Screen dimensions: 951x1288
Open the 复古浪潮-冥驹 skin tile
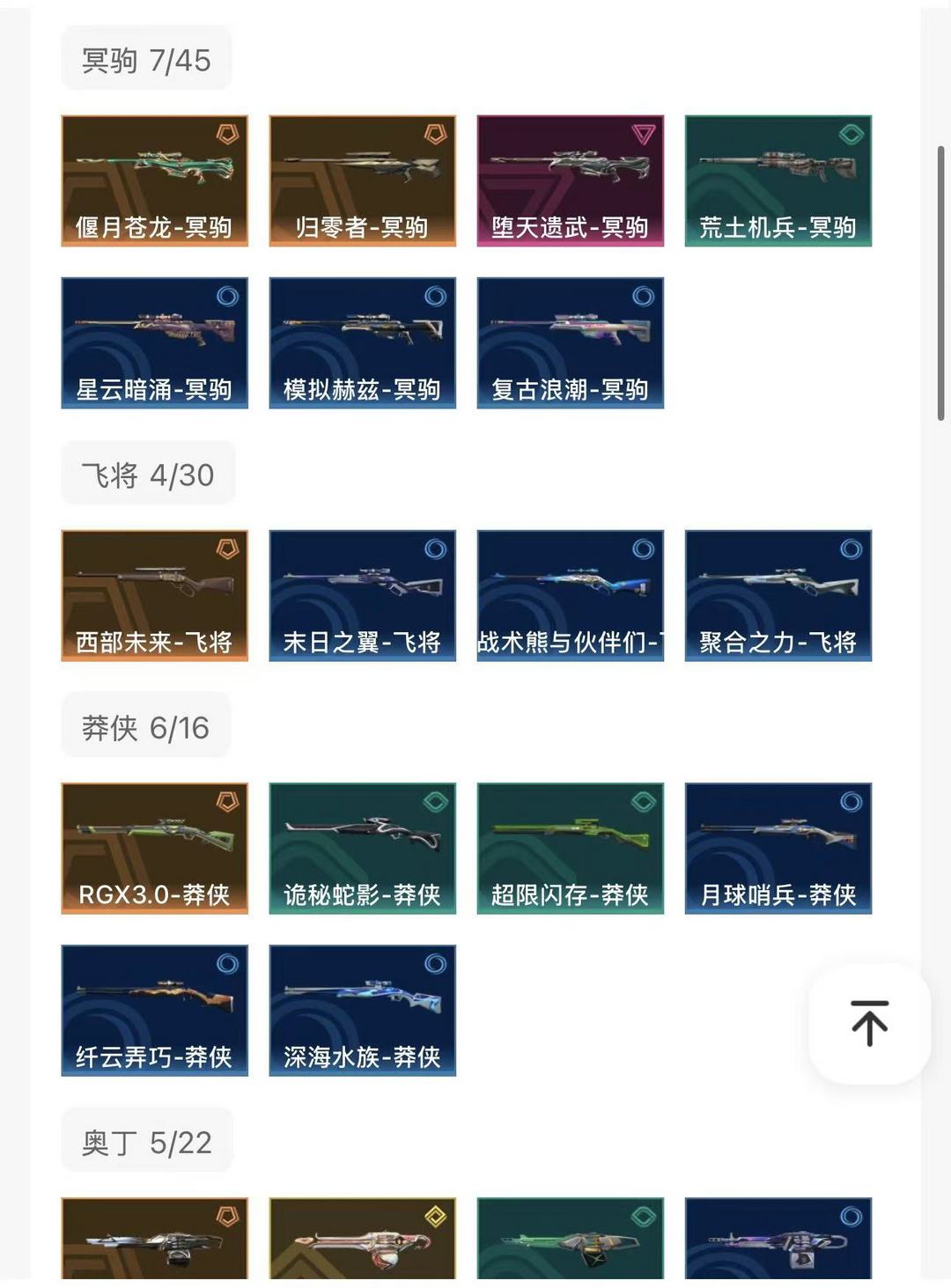571,343
